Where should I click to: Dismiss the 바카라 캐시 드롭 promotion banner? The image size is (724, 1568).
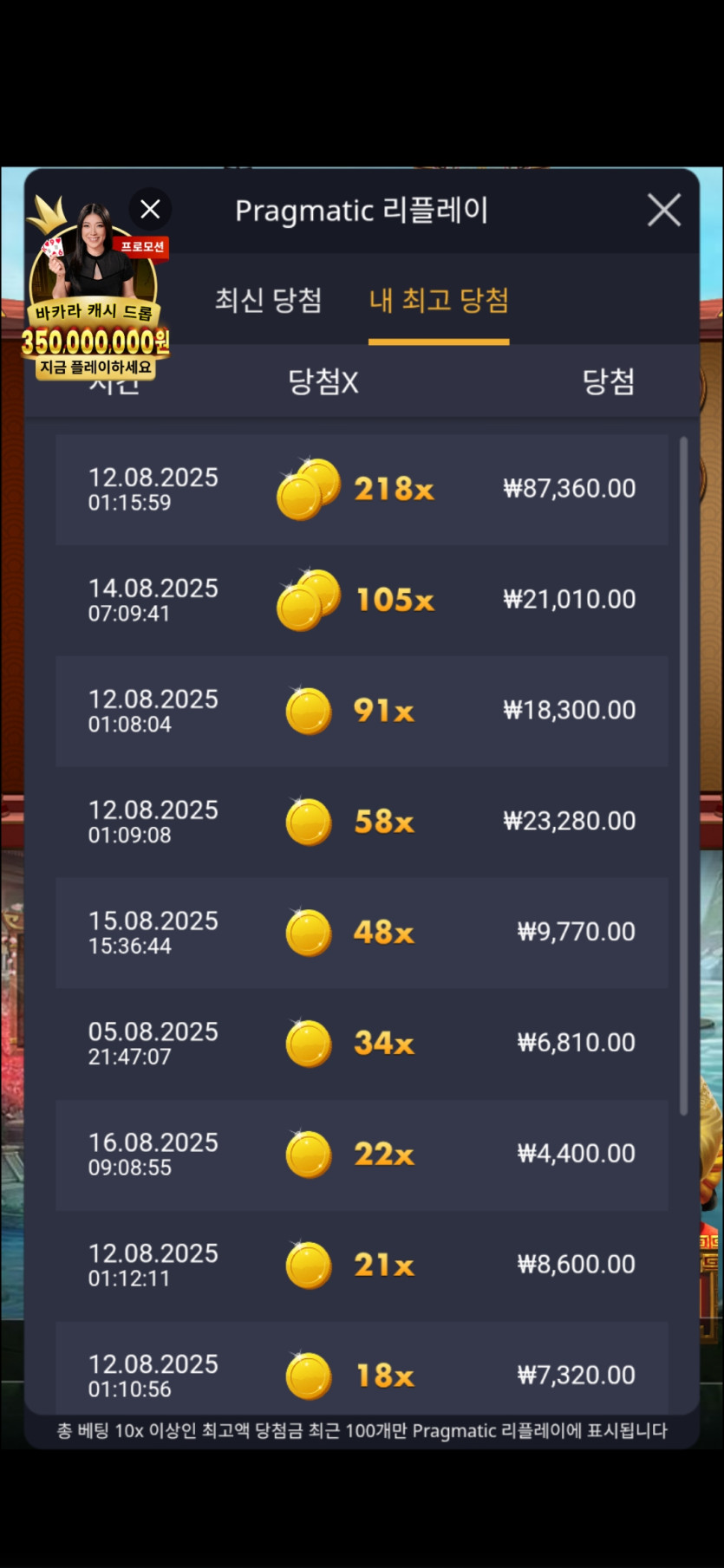click(x=150, y=209)
